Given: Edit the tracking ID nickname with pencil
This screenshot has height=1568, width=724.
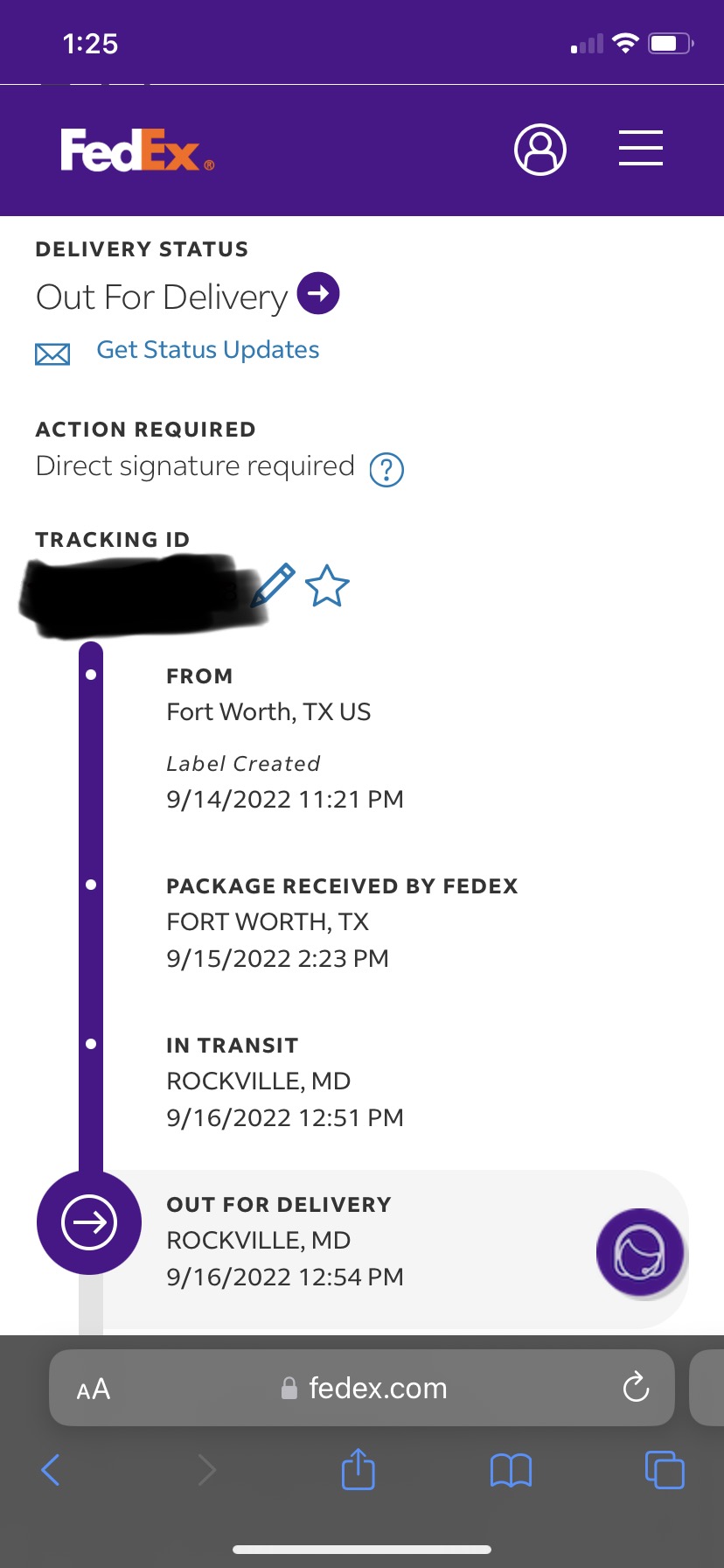Looking at the screenshot, I should (273, 585).
